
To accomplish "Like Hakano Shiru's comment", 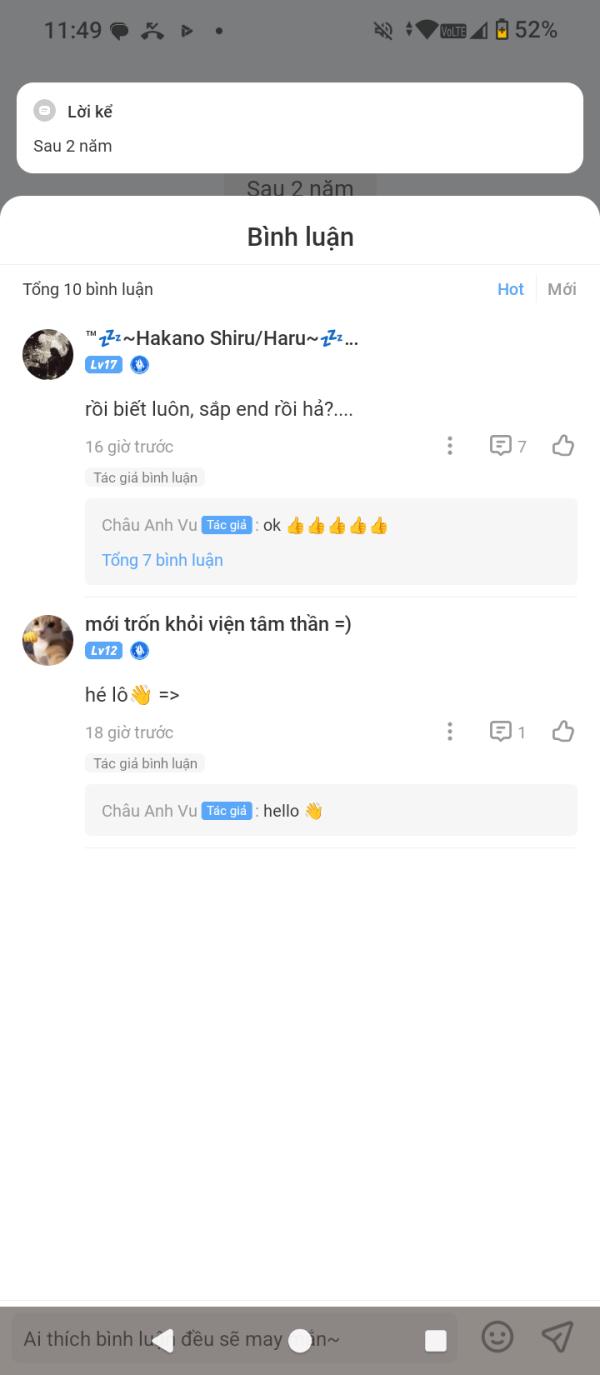I will tap(563, 446).
